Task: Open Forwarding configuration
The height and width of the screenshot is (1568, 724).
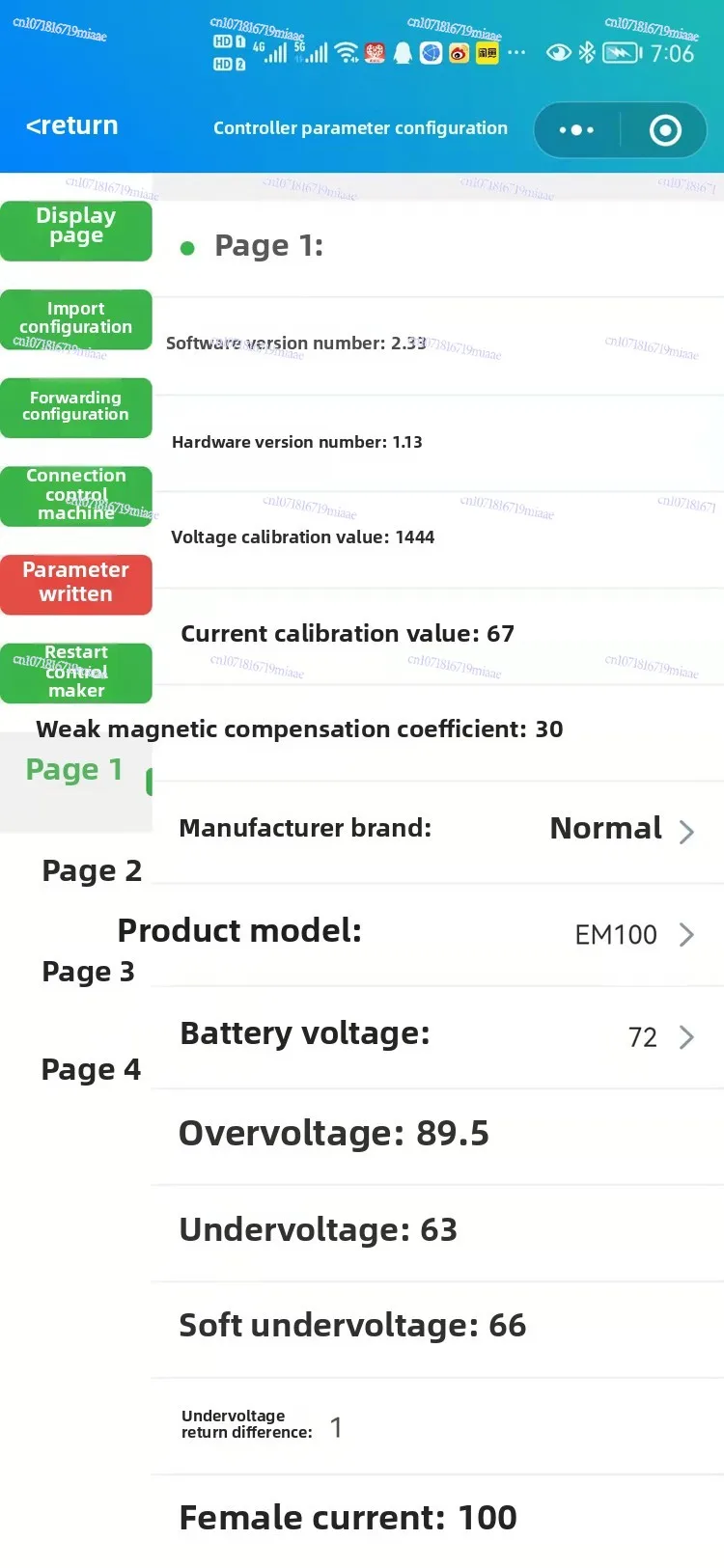Action: click(76, 407)
